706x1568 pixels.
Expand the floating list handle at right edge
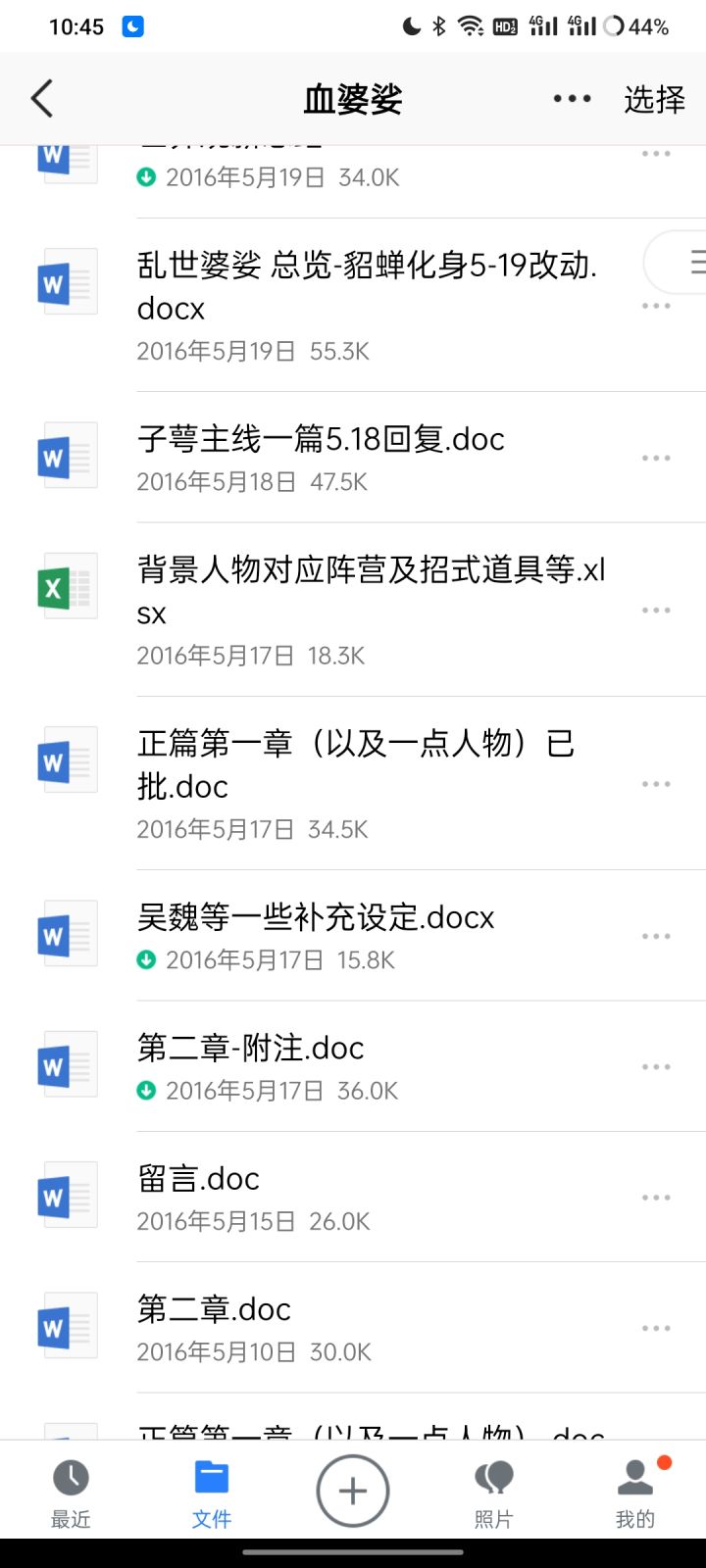pyautogui.click(x=679, y=262)
